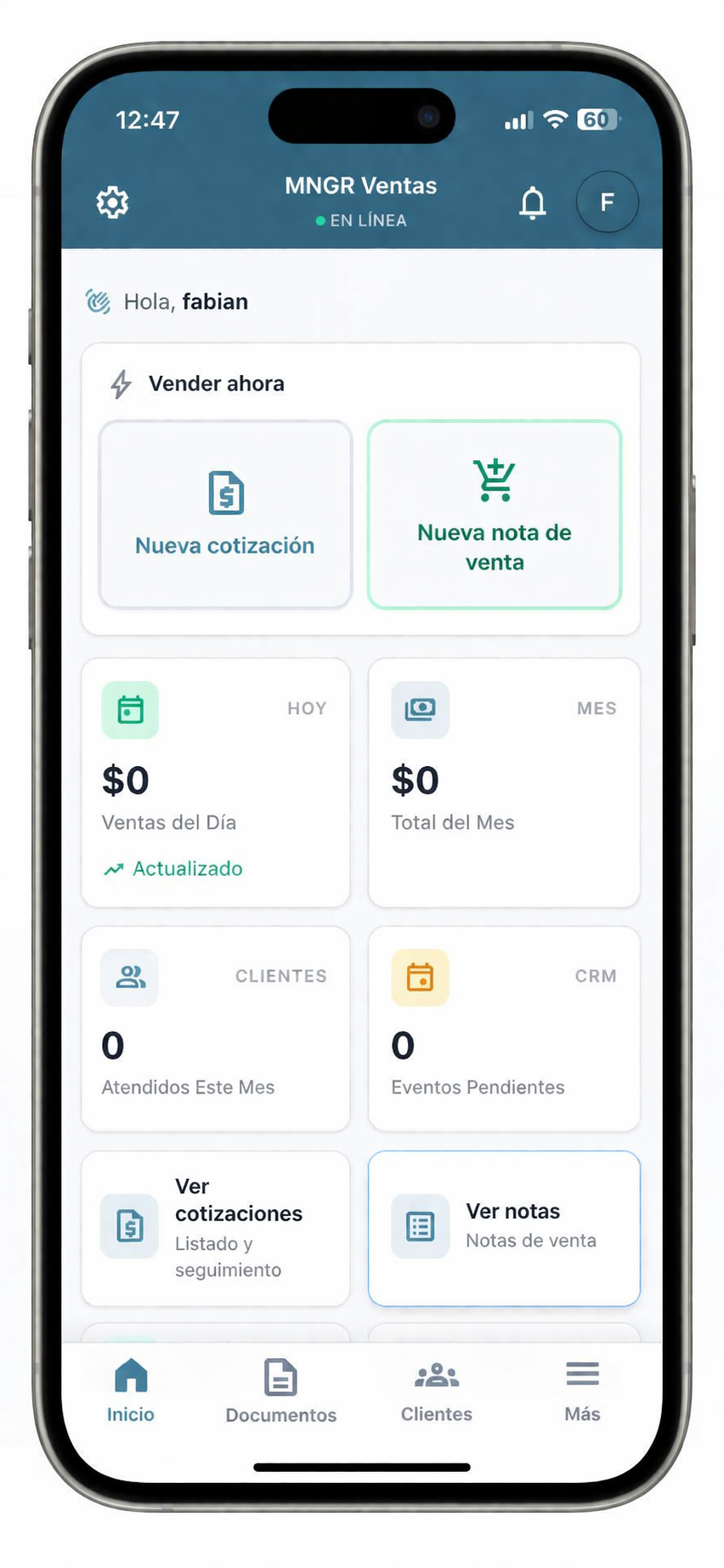Image resolution: width=724 pixels, height=1568 pixels.
Task: Open the Ventas del Día card
Action: 215,782
